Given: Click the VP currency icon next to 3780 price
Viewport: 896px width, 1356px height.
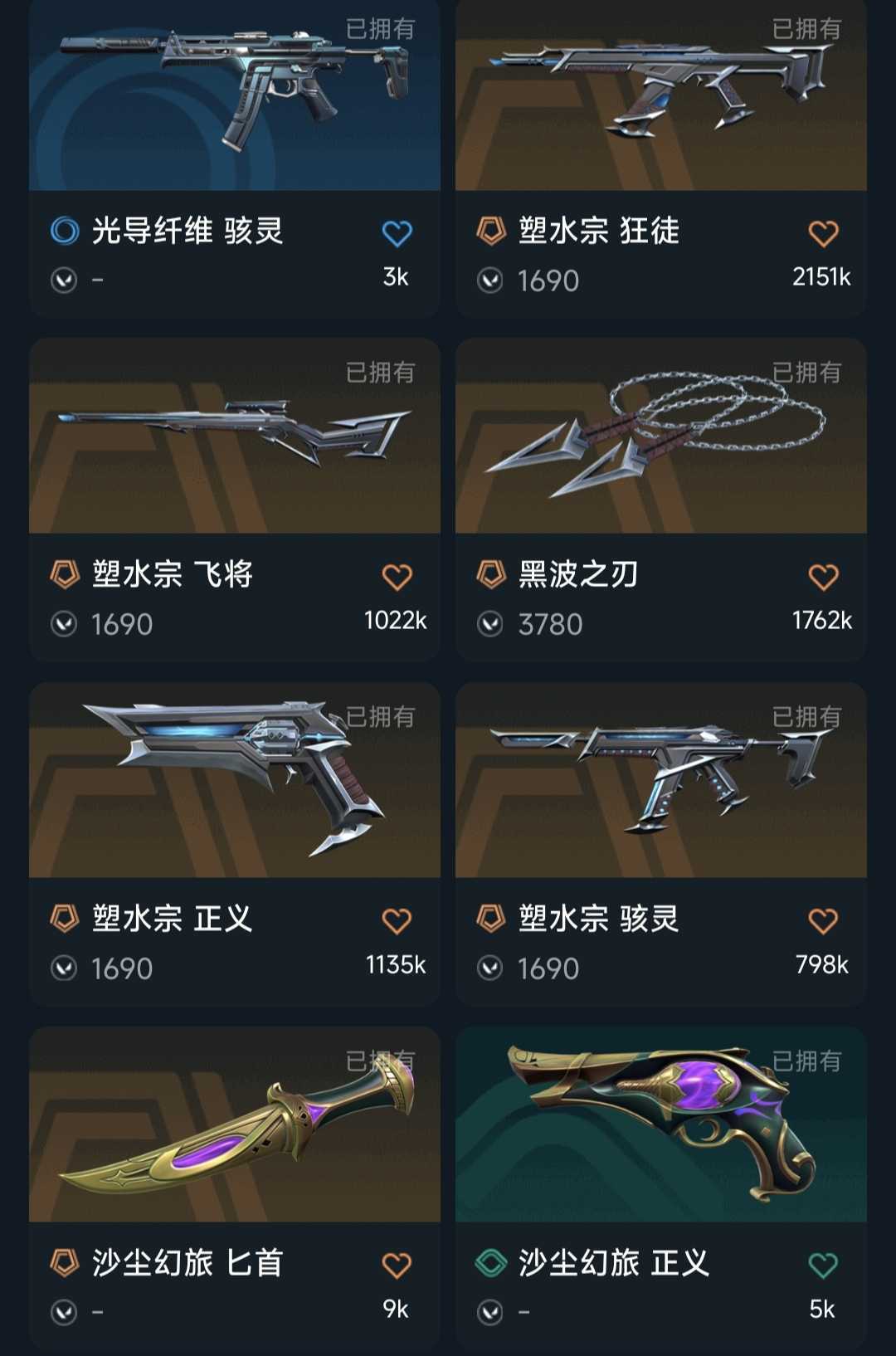Looking at the screenshot, I should click(493, 624).
